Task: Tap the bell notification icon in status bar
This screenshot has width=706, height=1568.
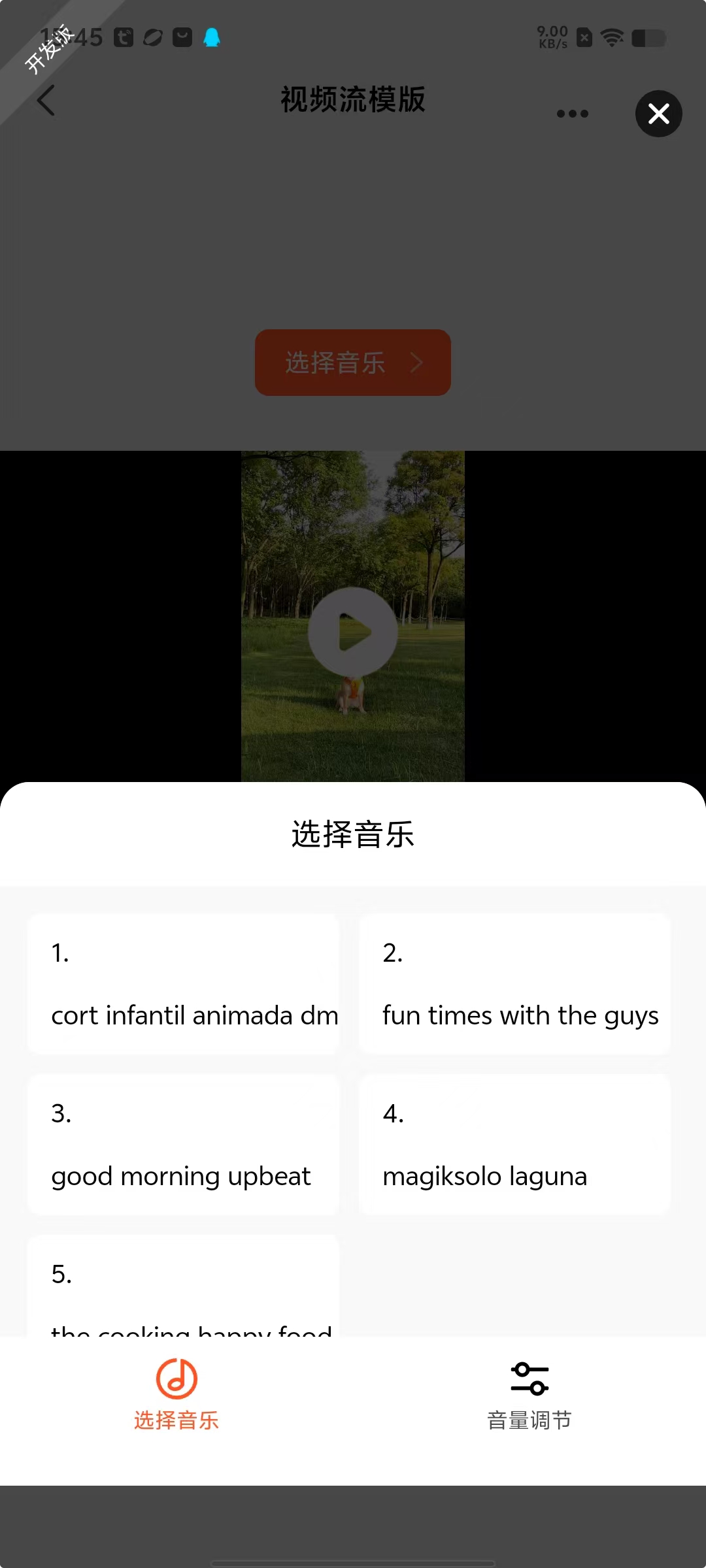Action: [x=210, y=37]
